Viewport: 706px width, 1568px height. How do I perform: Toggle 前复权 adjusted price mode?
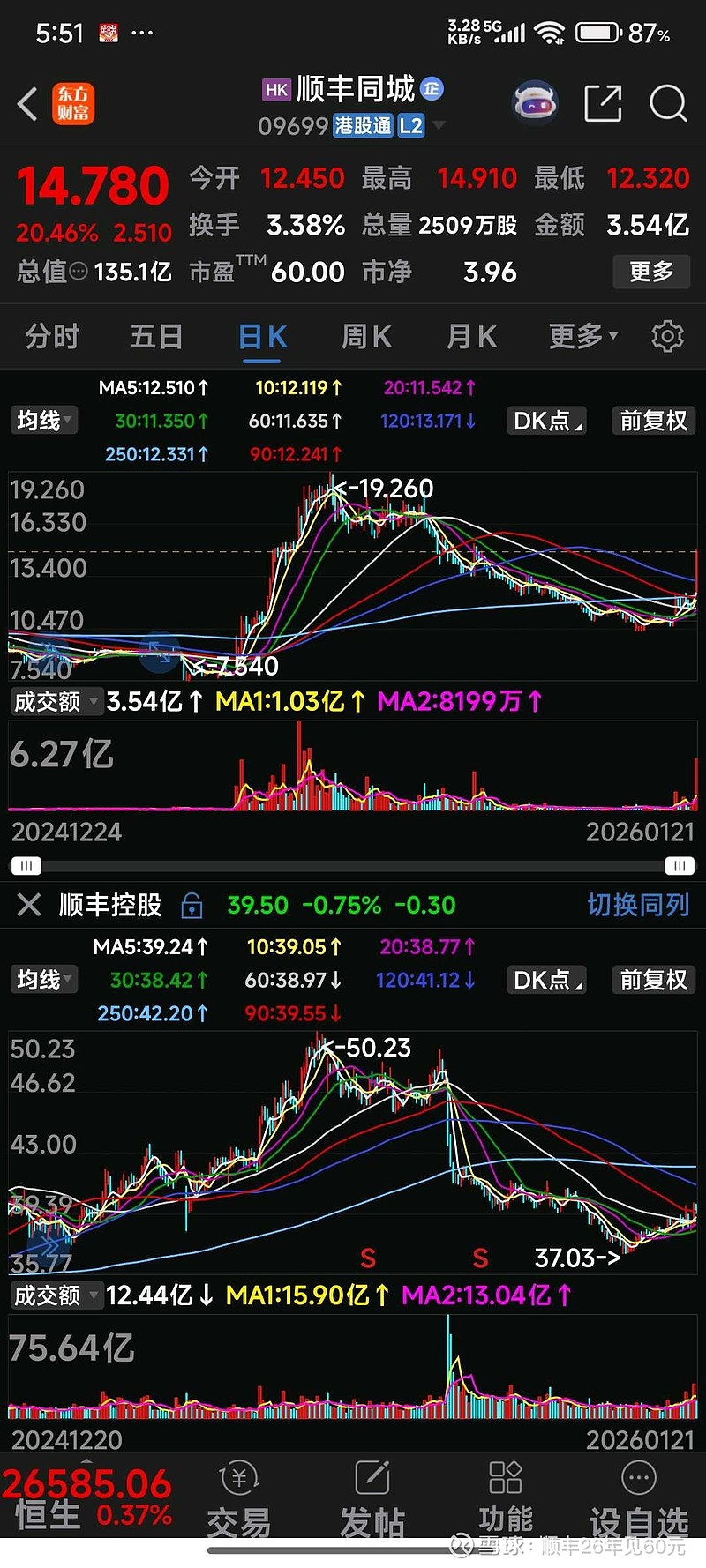[653, 421]
